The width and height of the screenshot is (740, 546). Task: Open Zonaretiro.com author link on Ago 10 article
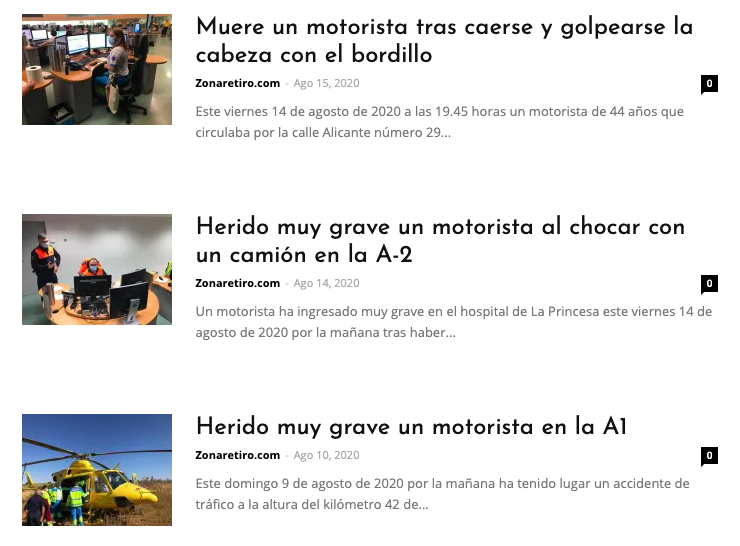pos(237,455)
